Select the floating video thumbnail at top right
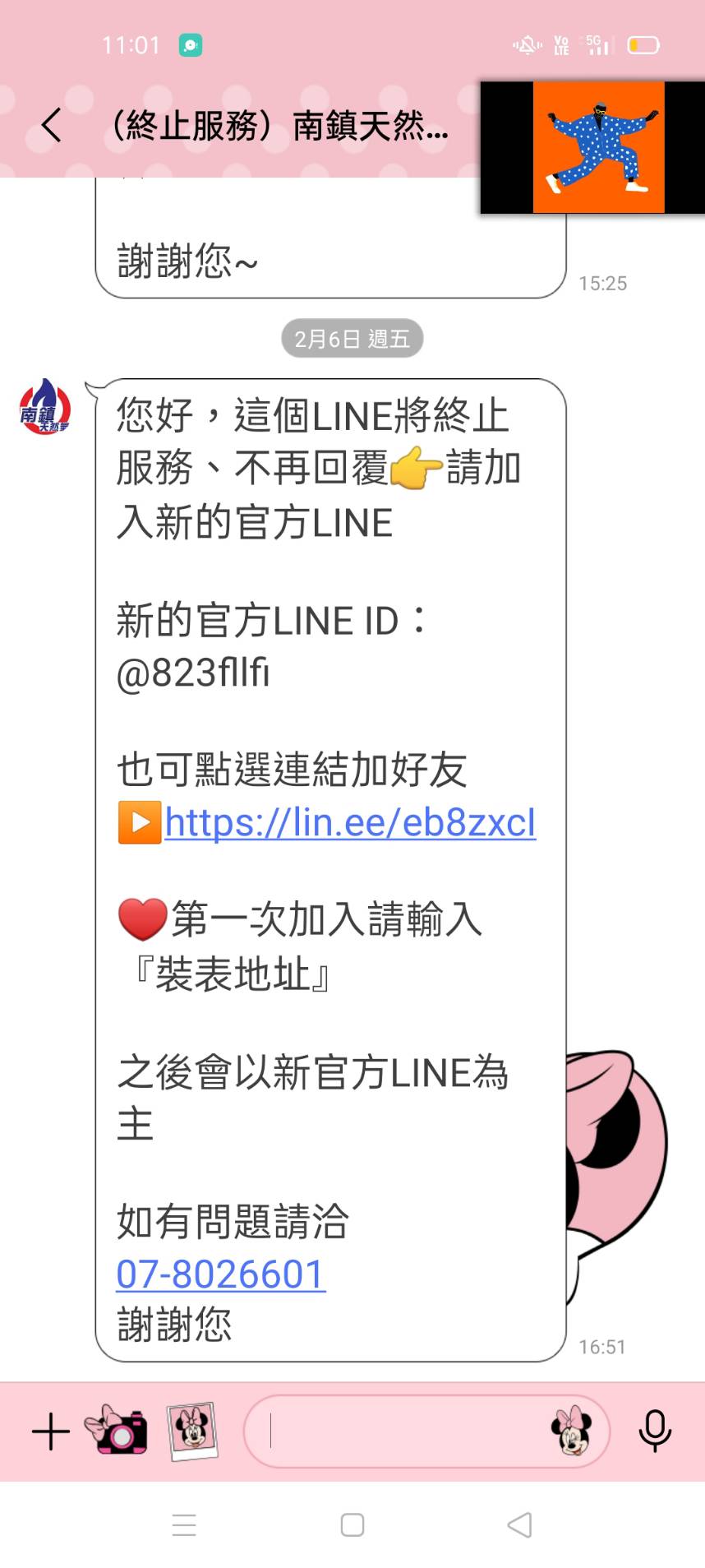Image resolution: width=705 pixels, height=1568 pixels. [x=592, y=144]
